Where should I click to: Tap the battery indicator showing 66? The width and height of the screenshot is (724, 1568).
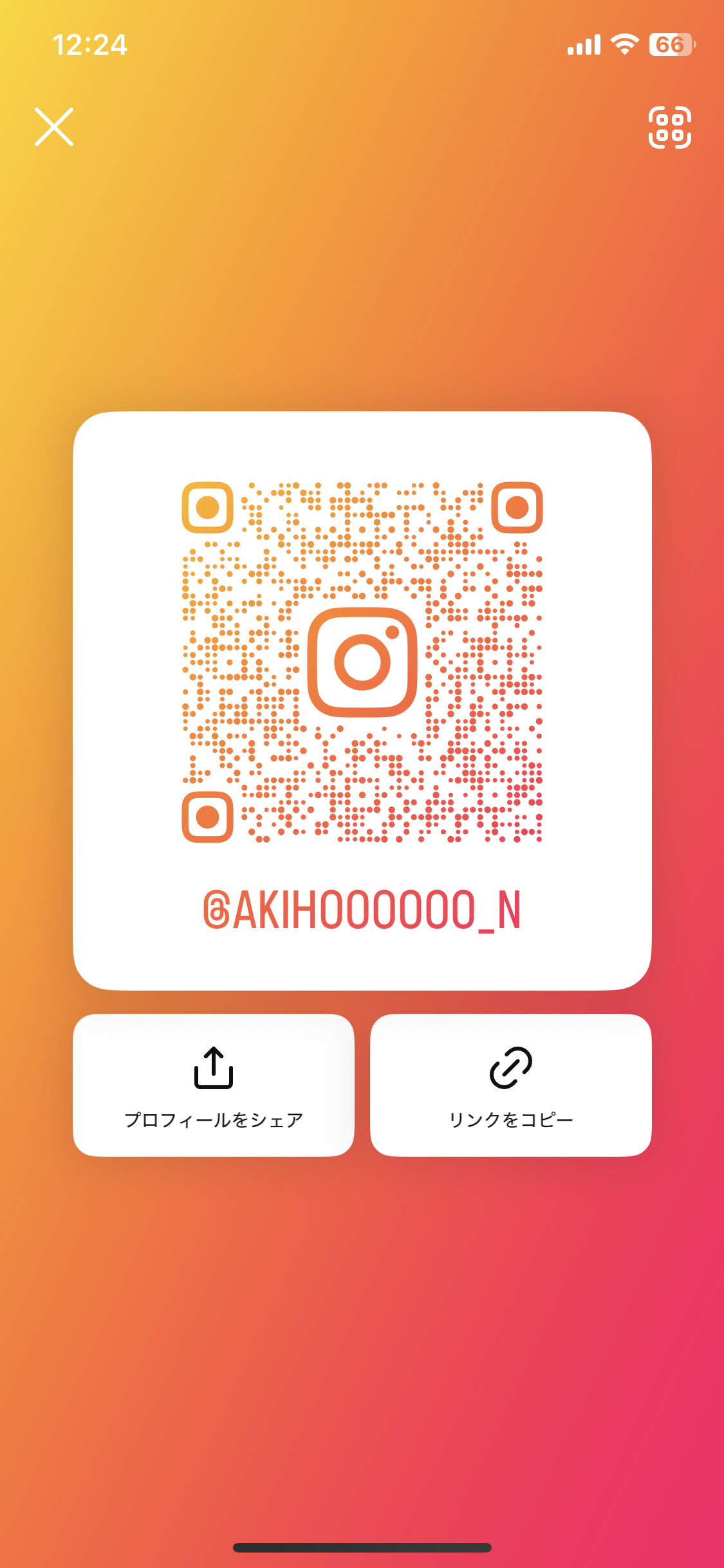pyautogui.click(x=671, y=44)
